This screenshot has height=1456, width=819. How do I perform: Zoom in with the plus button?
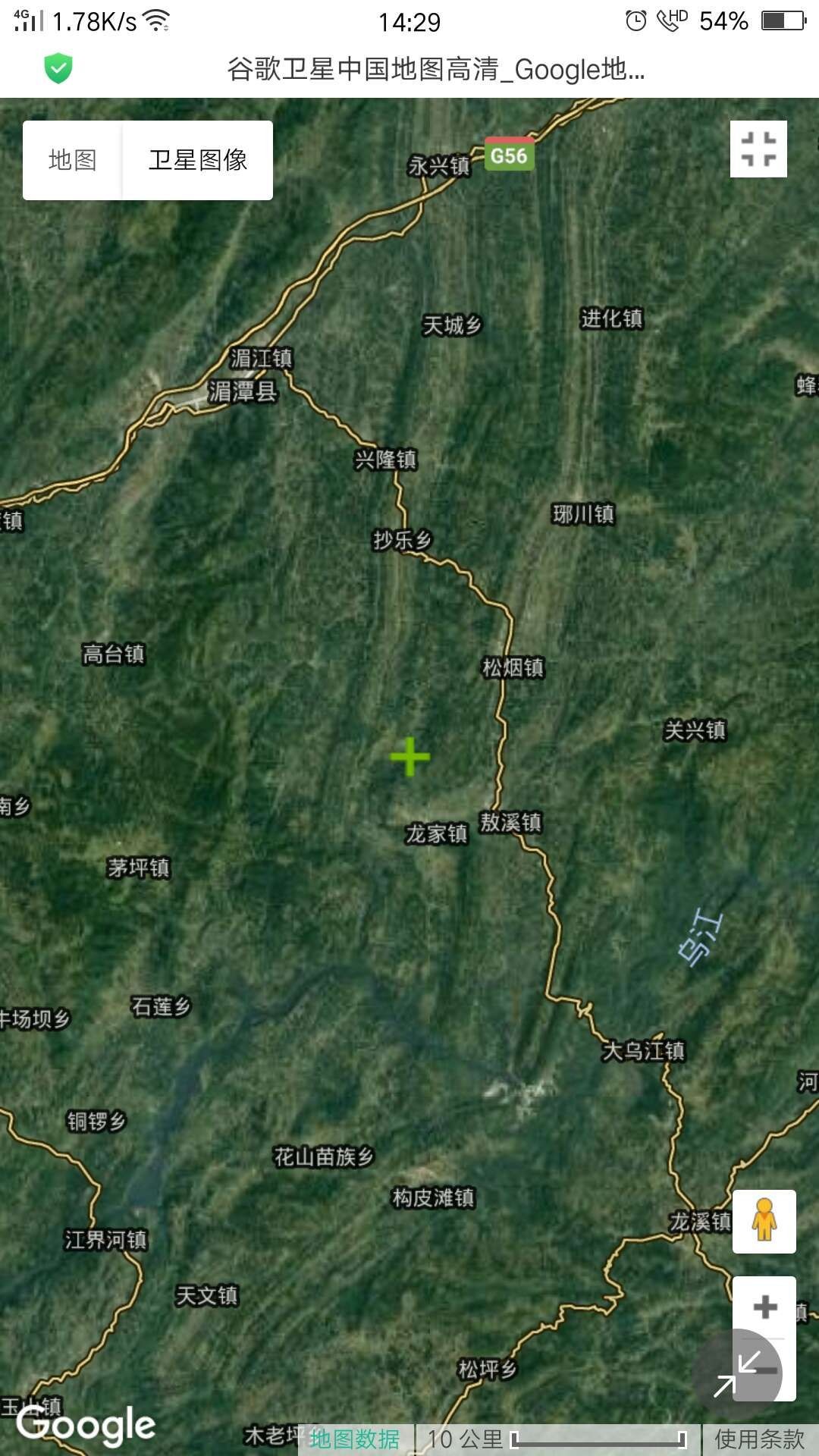(x=765, y=1307)
